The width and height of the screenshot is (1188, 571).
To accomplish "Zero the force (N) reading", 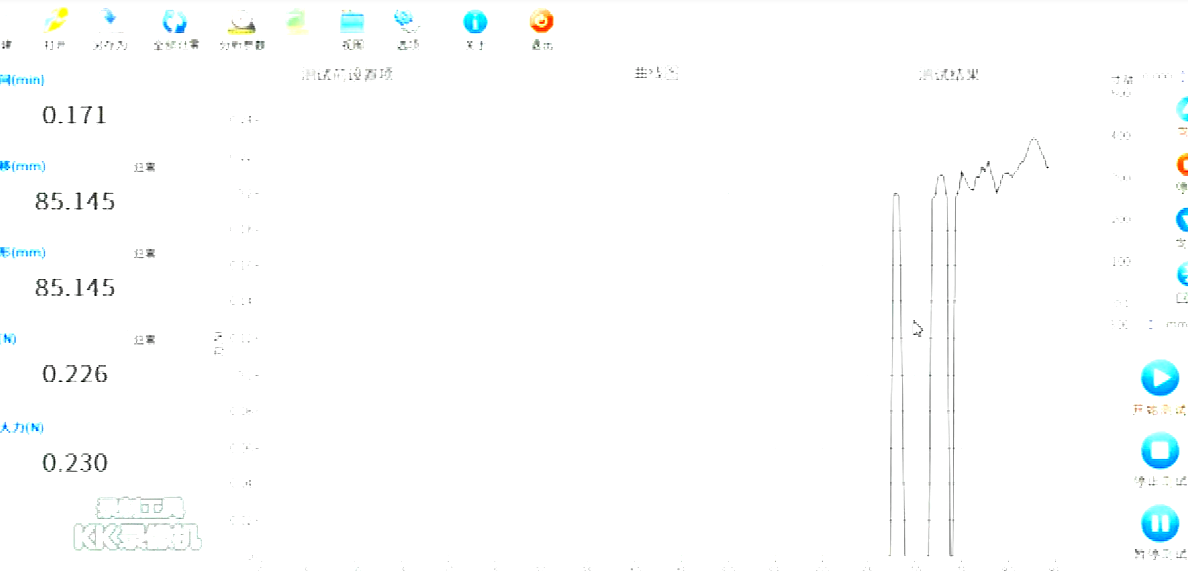I will click(146, 340).
